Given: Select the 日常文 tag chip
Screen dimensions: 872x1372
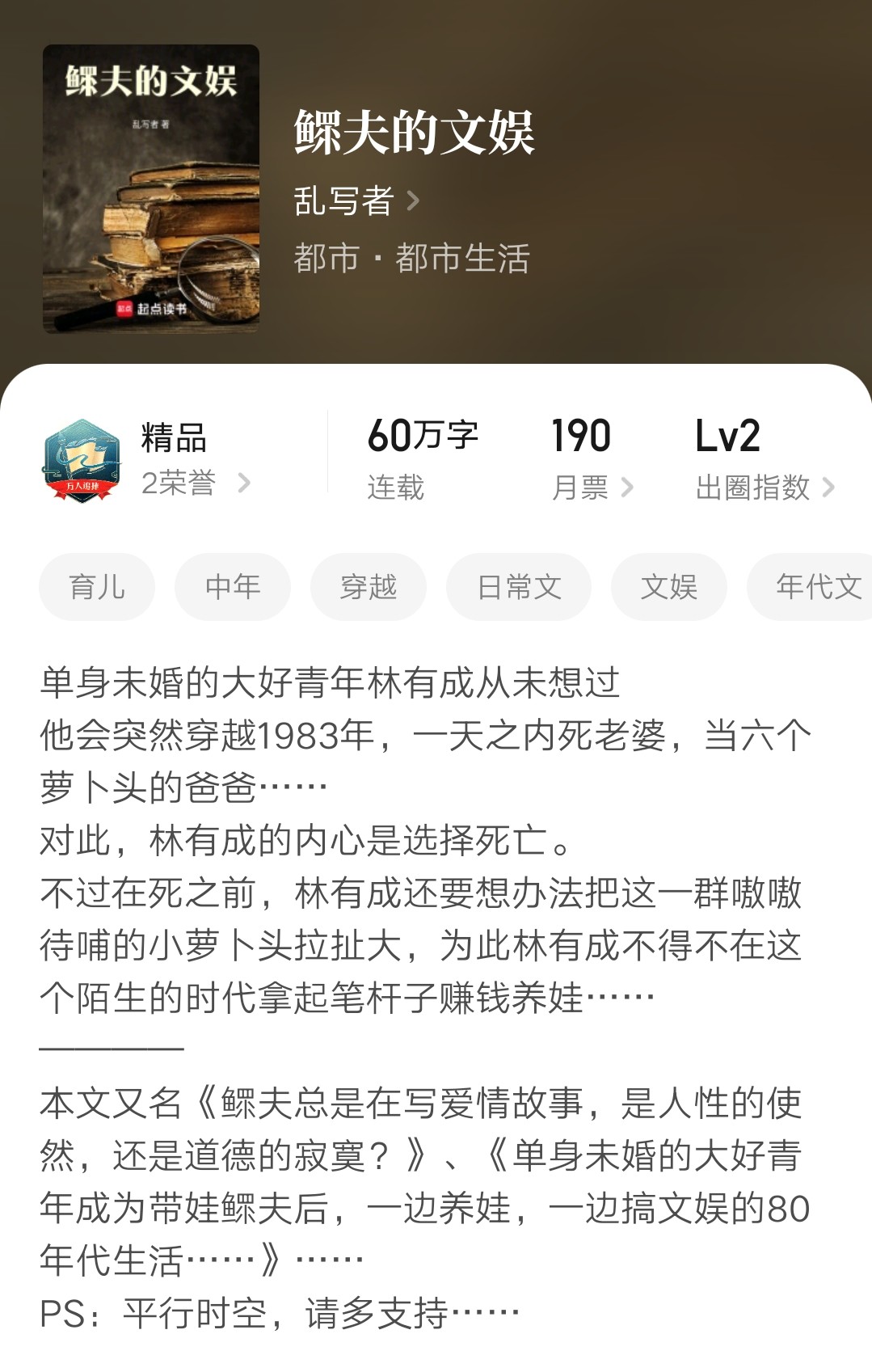Looking at the screenshot, I should click(x=519, y=587).
